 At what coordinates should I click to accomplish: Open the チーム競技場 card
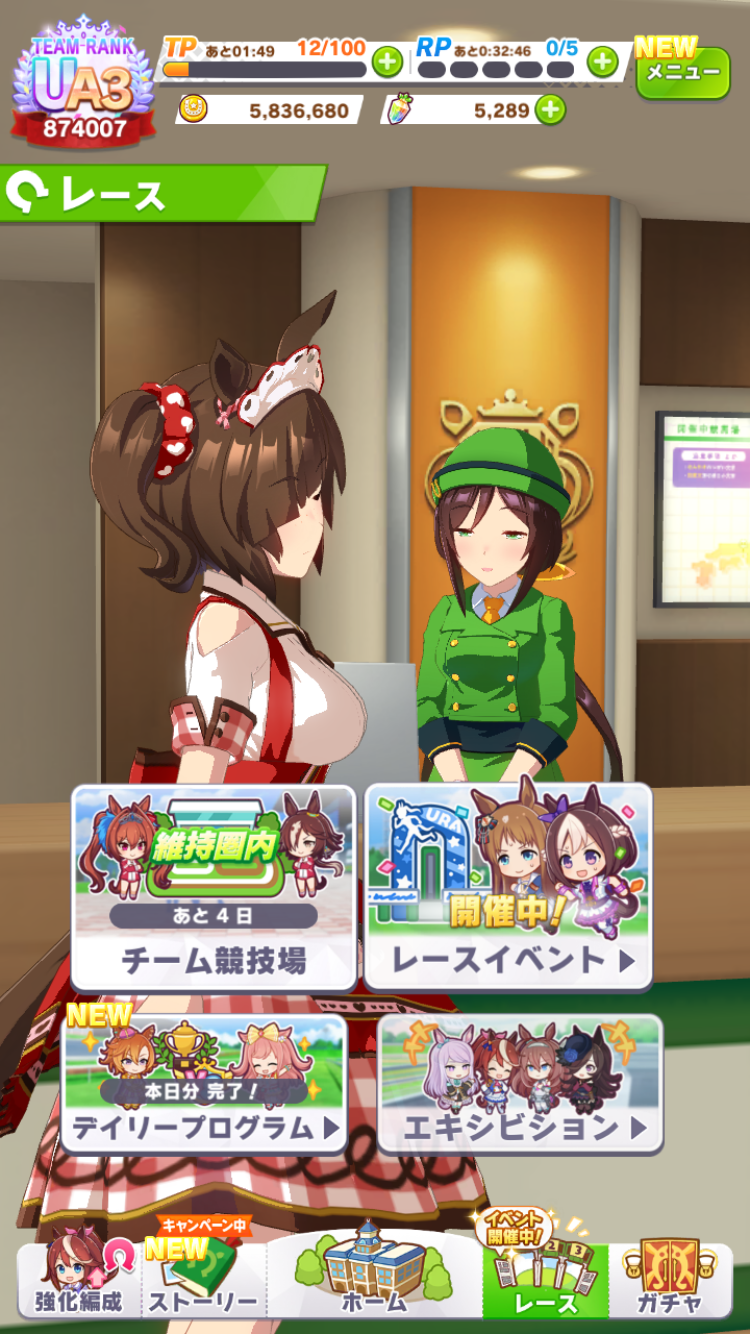[213, 887]
